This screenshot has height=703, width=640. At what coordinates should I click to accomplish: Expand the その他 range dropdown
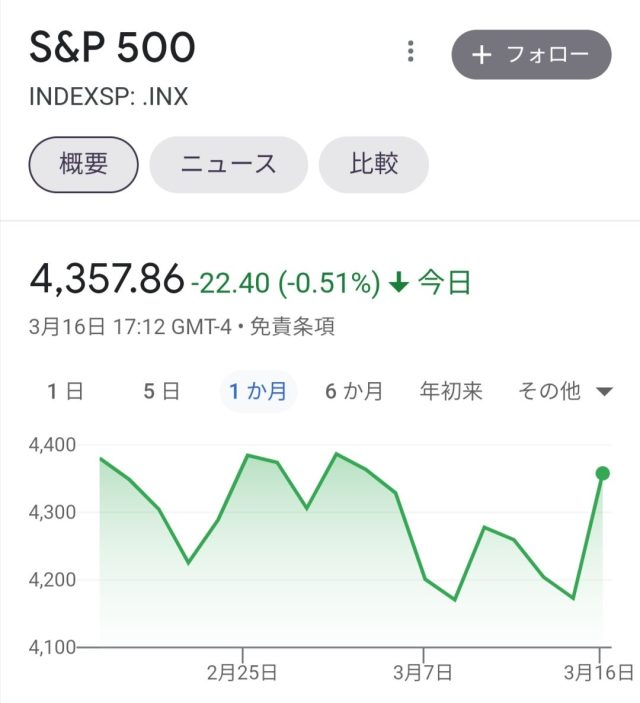[564, 391]
